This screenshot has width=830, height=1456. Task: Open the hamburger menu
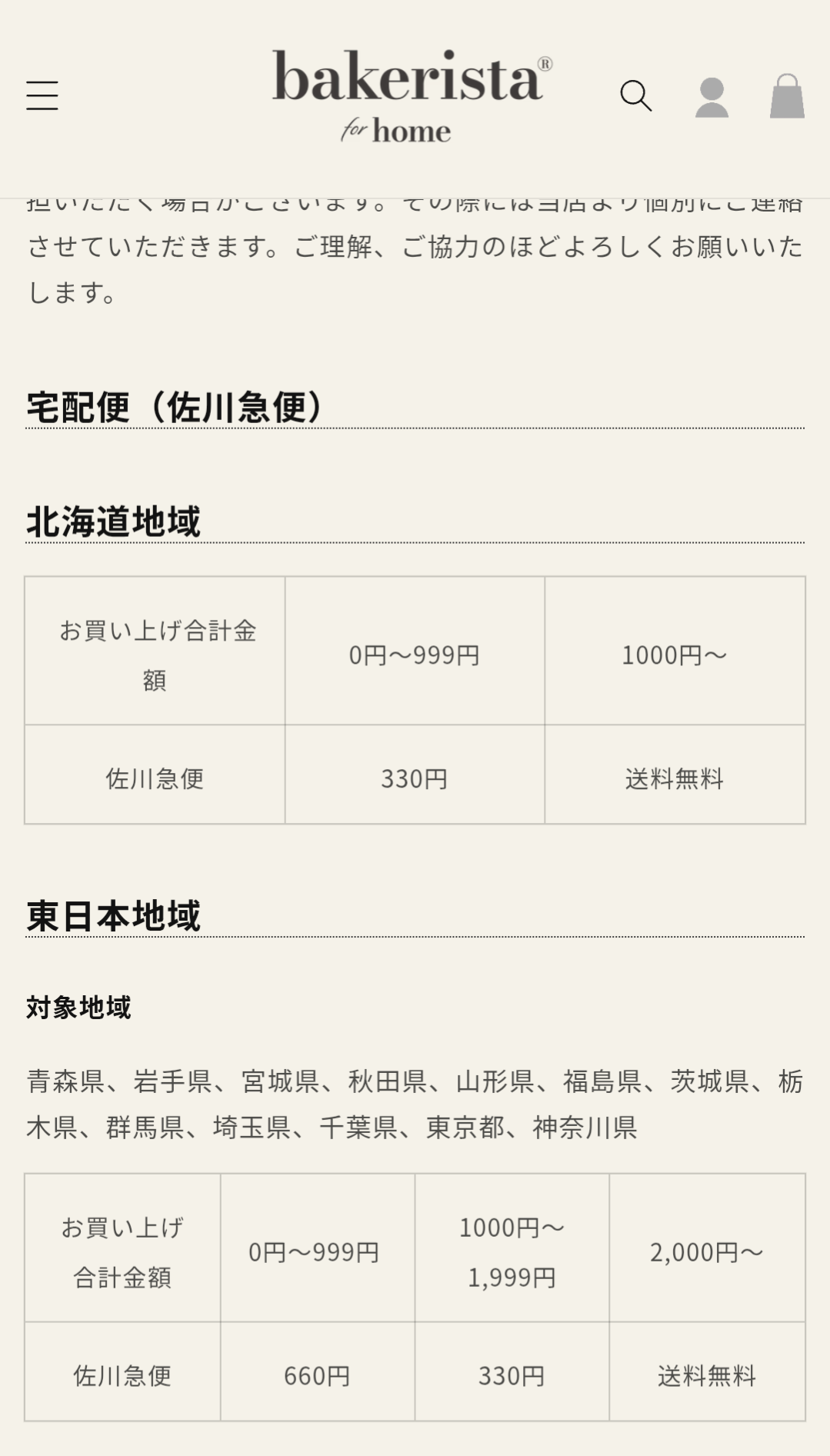[x=42, y=96]
